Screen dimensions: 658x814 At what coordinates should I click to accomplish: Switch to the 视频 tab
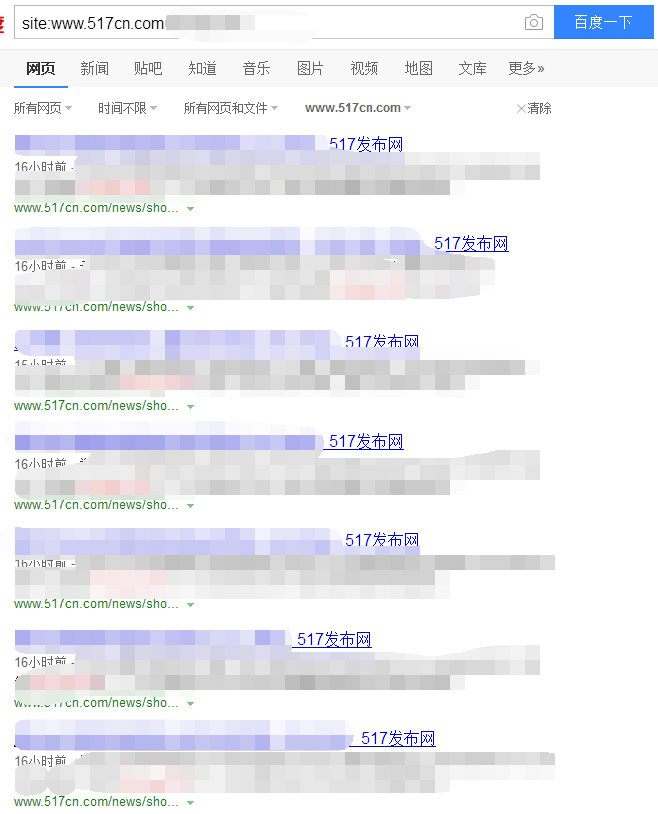tap(364, 68)
